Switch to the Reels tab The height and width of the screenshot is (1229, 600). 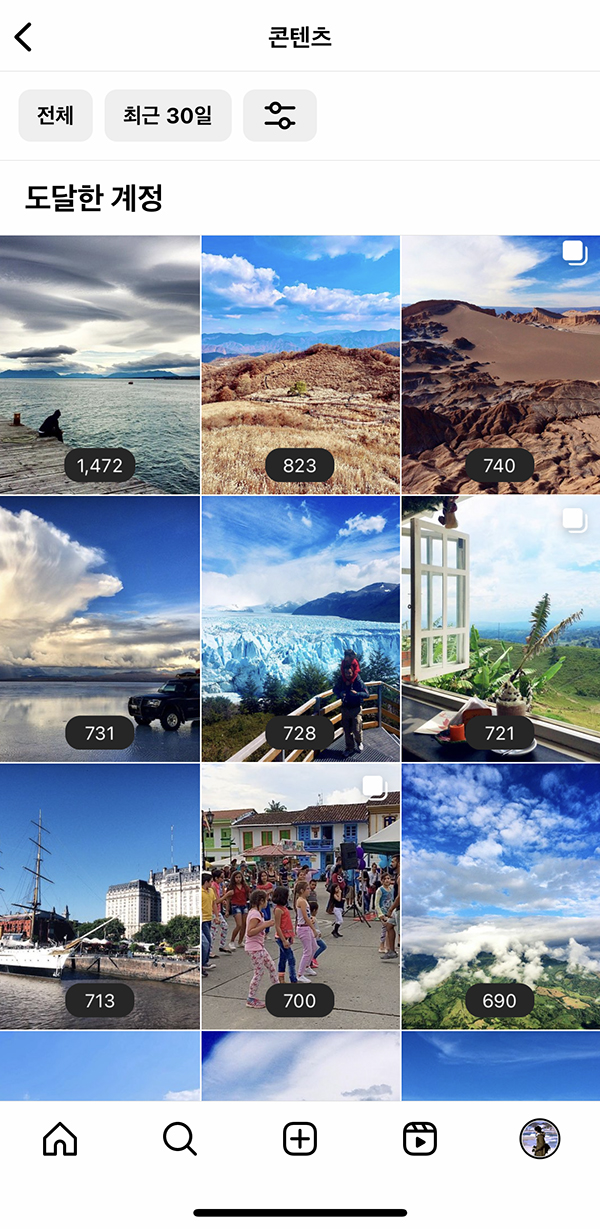pos(420,1139)
